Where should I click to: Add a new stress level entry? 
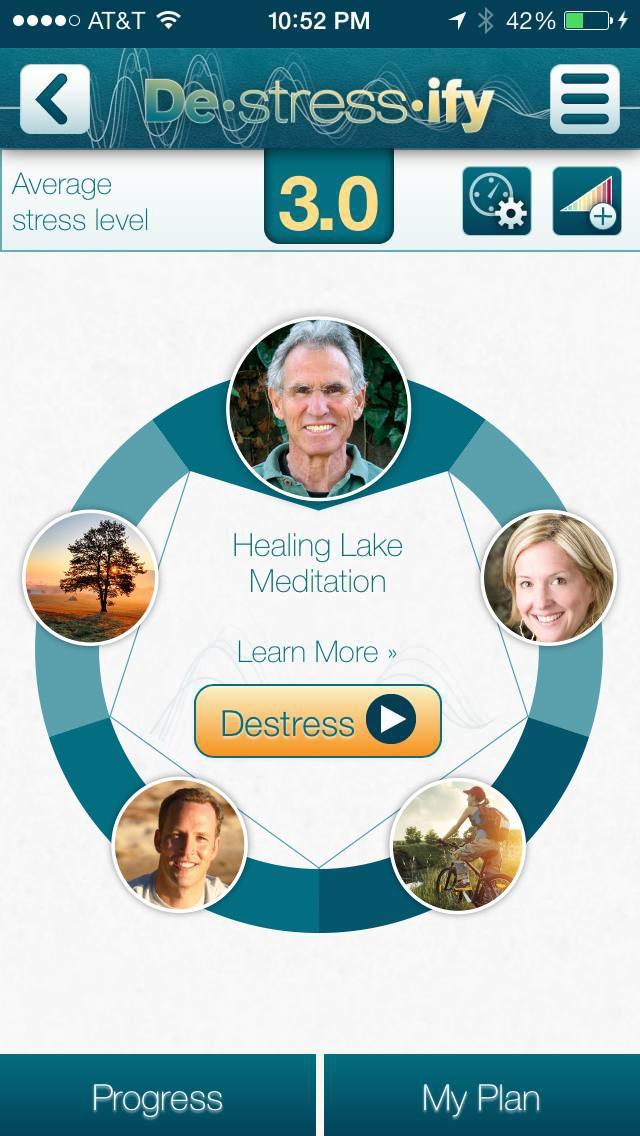click(587, 201)
